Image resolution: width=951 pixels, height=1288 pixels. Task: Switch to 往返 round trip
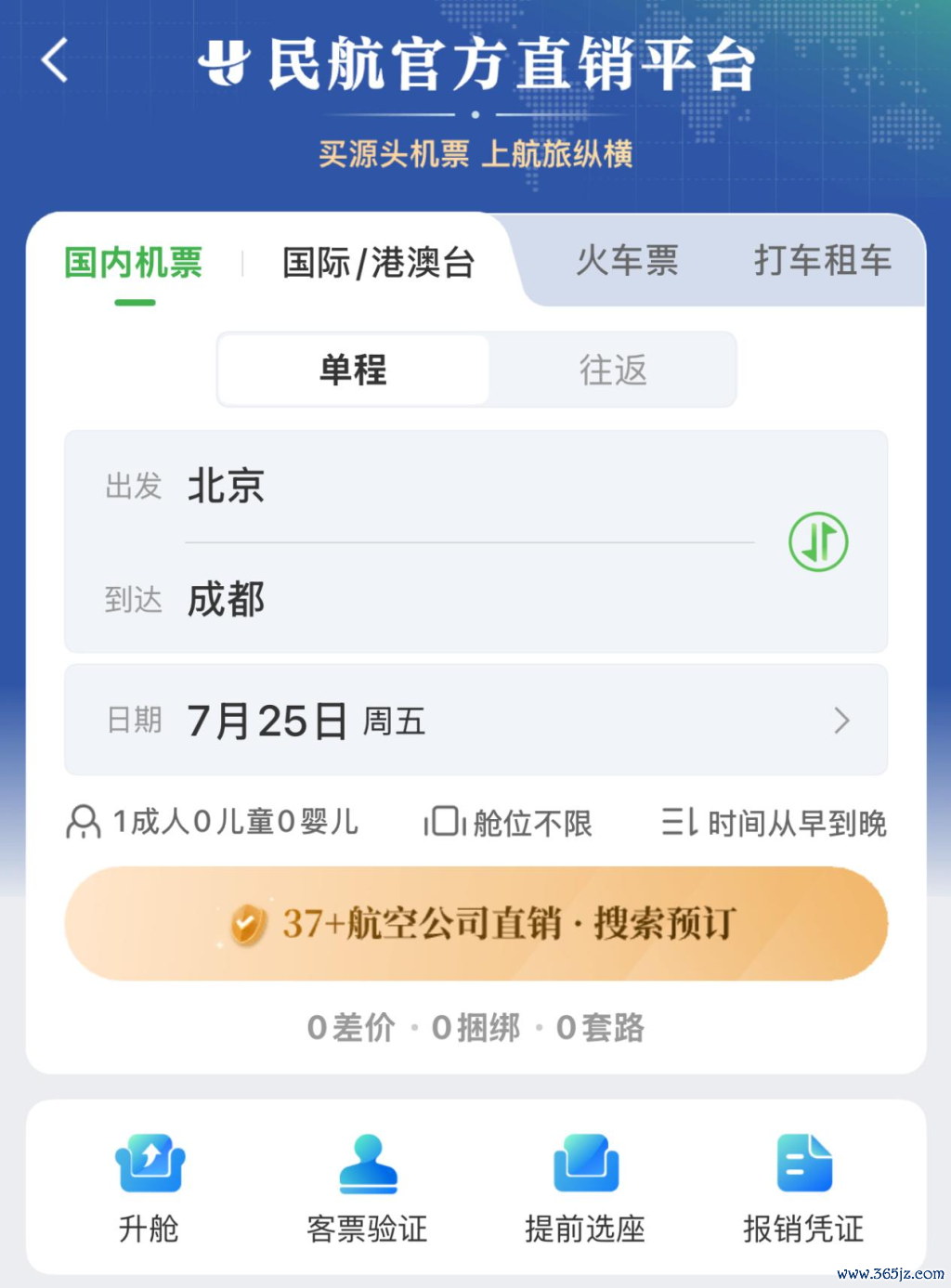click(613, 370)
